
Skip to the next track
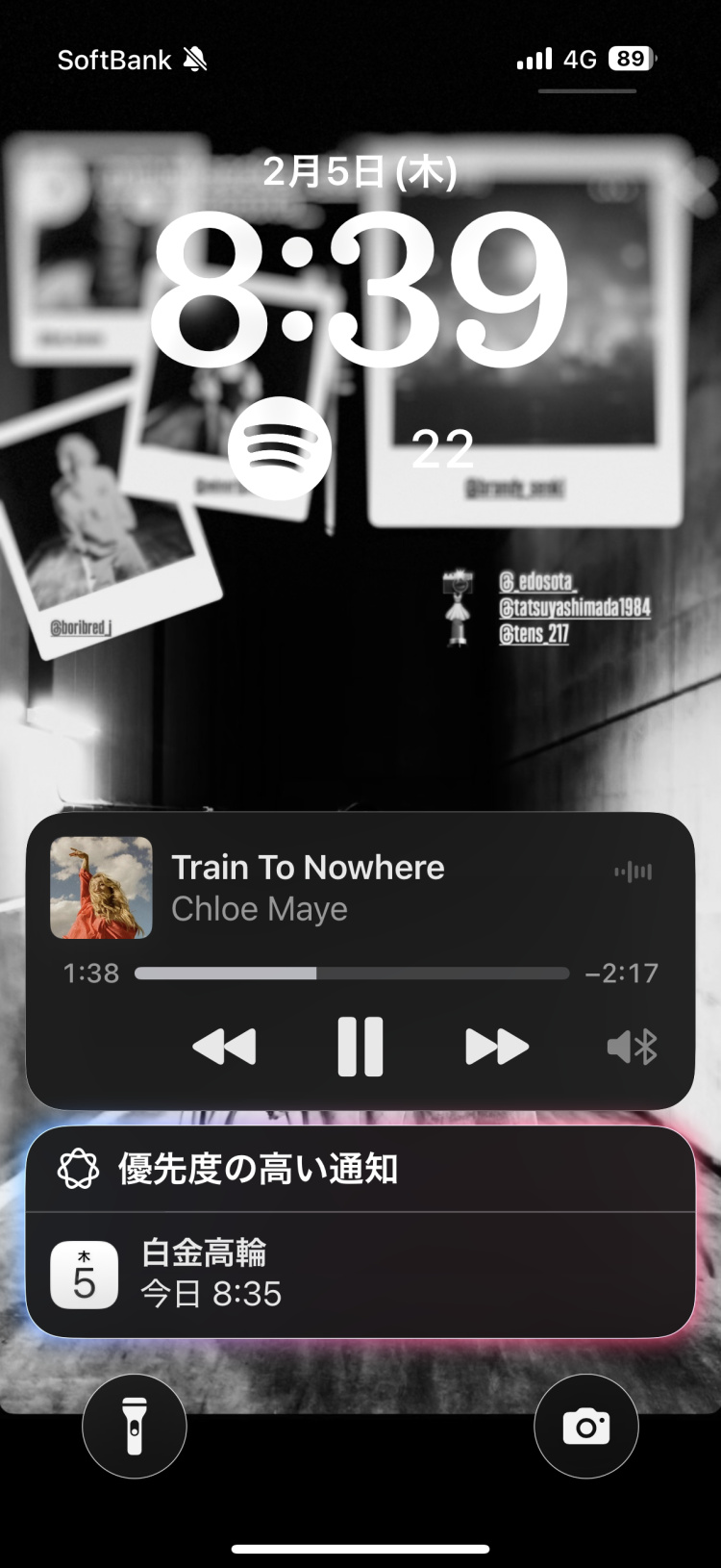point(496,1047)
